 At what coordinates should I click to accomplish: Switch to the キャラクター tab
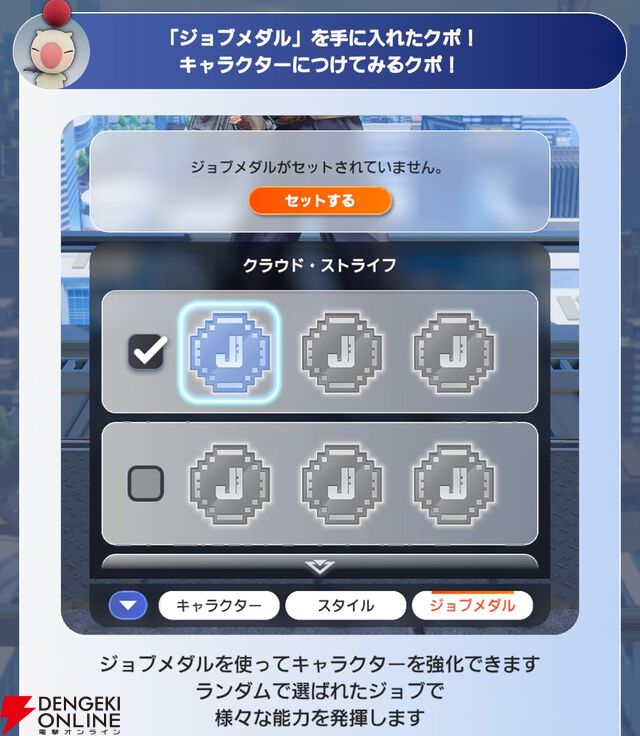218,605
